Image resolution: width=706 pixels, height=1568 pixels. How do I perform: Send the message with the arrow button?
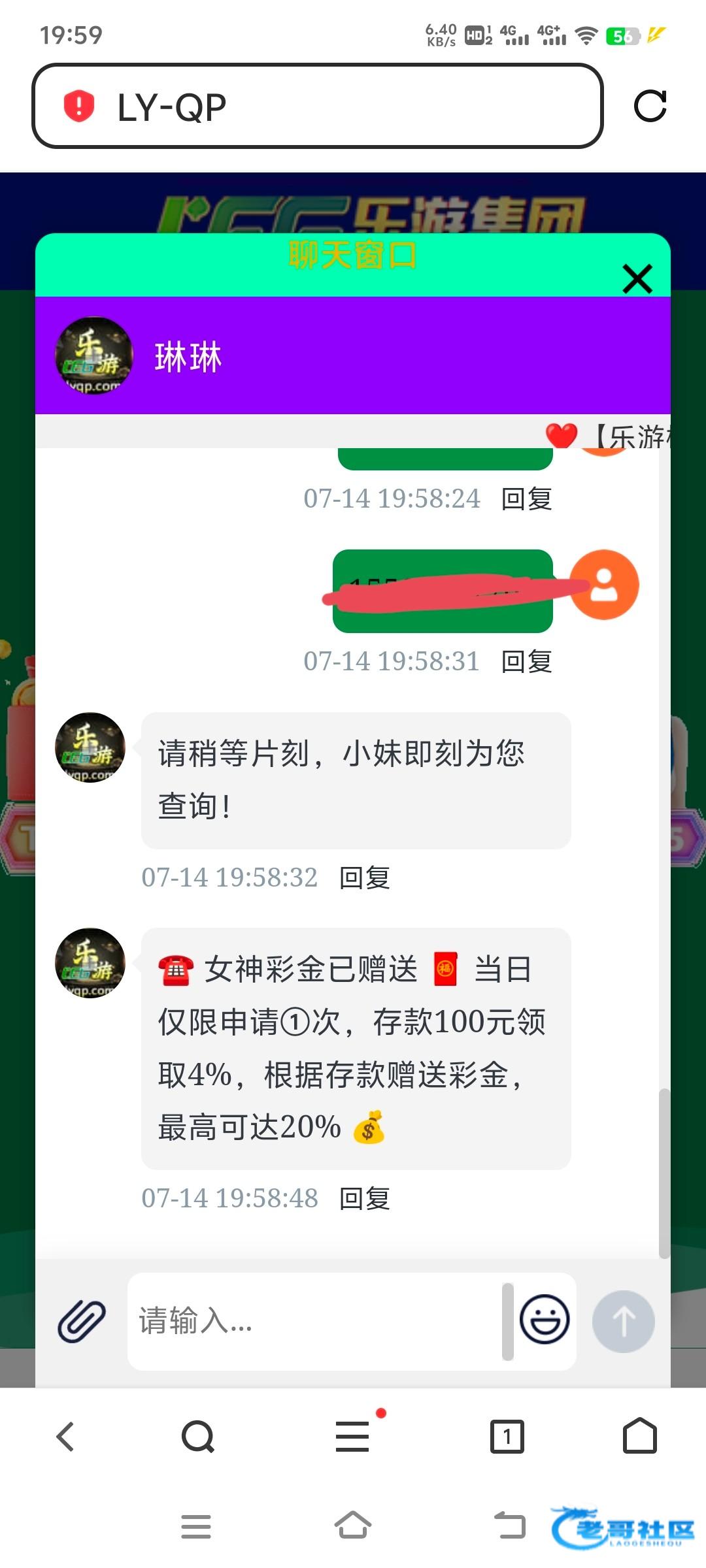(x=623, y=1321)
